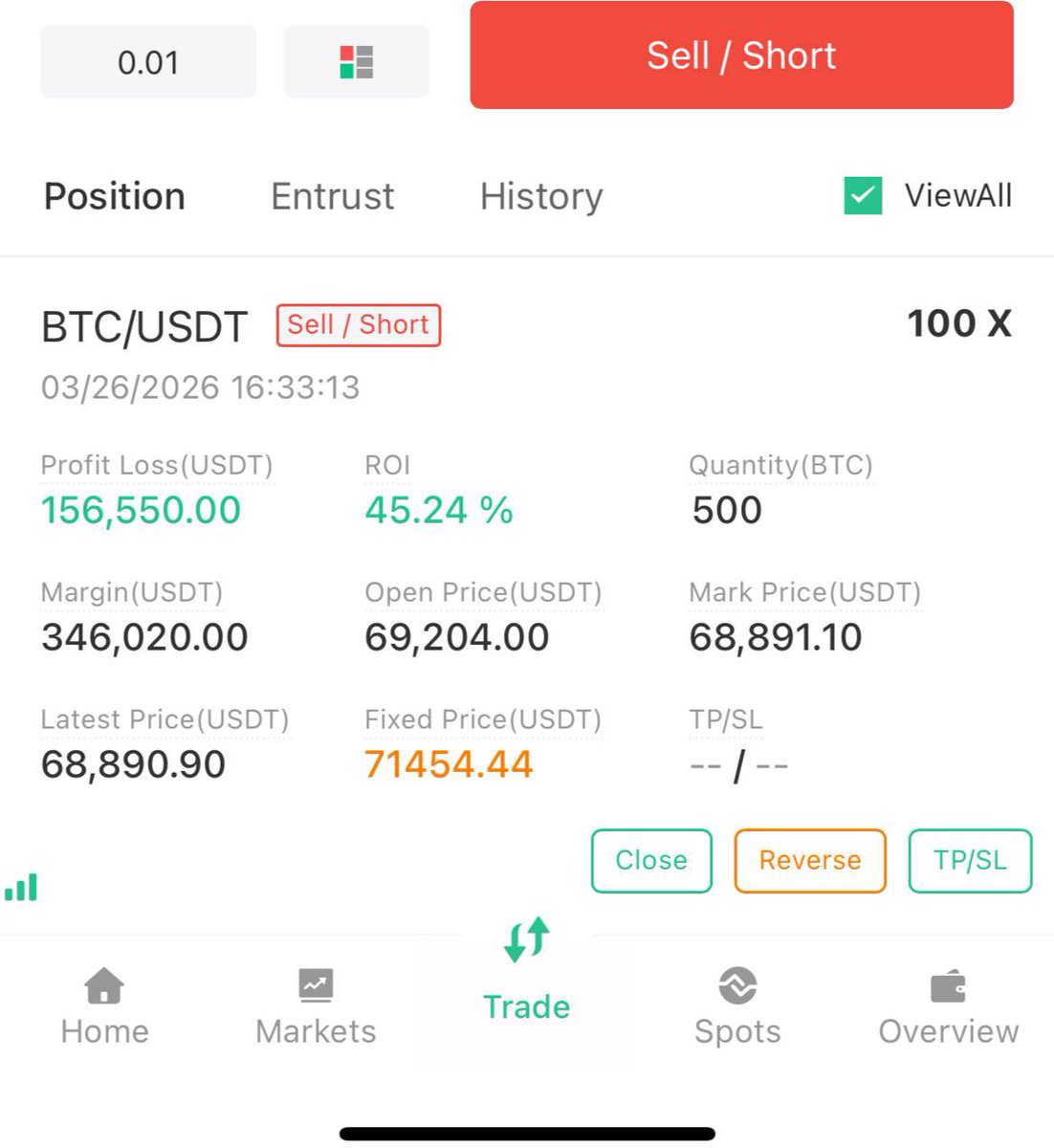Select the 0.01 price step field

[x=148, y=62]
